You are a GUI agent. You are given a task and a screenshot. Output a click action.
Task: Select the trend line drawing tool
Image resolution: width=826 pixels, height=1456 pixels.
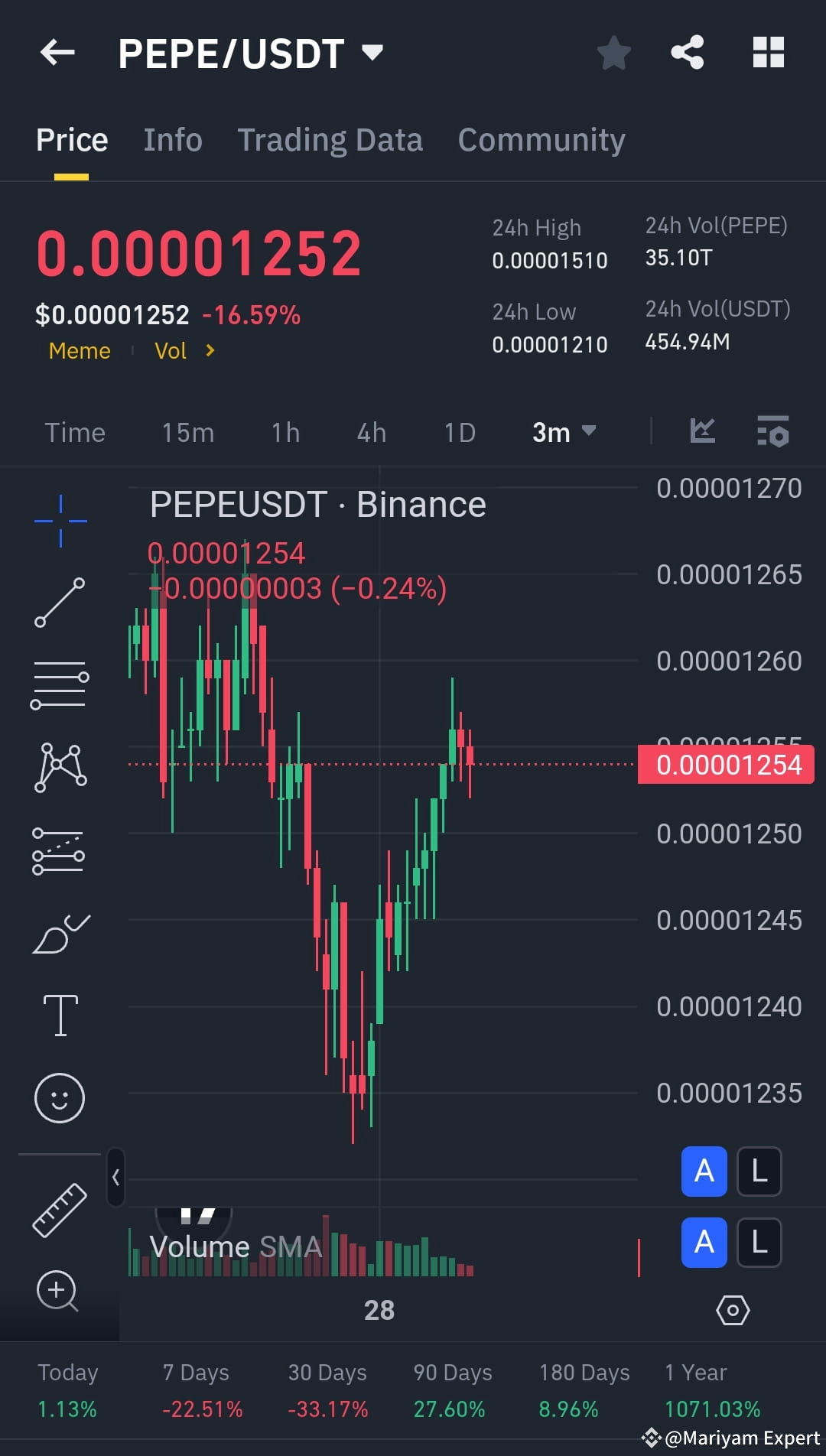pyautogui.click(x=59, y=604)
